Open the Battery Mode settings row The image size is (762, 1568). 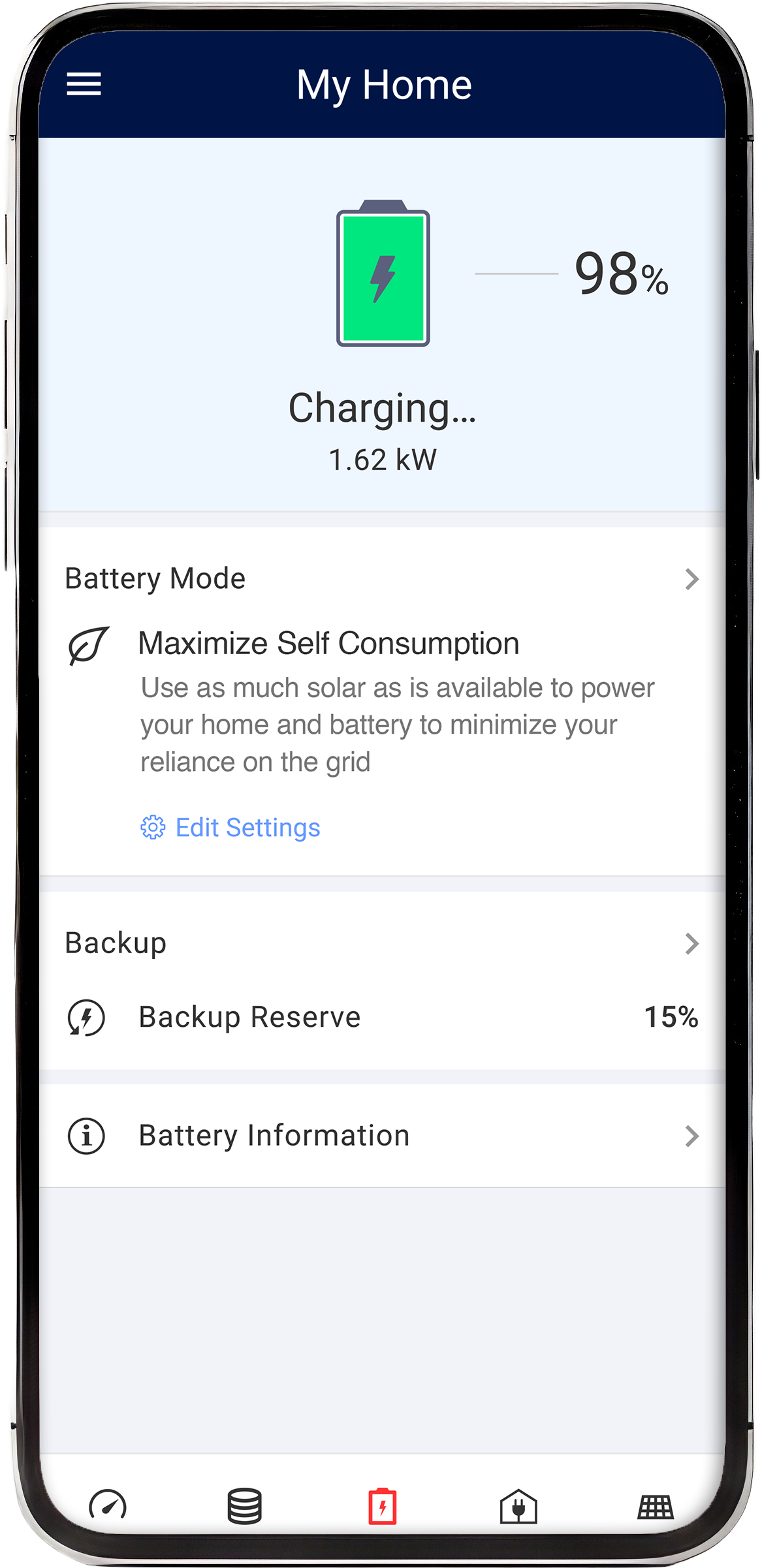[x=381, y=579]
